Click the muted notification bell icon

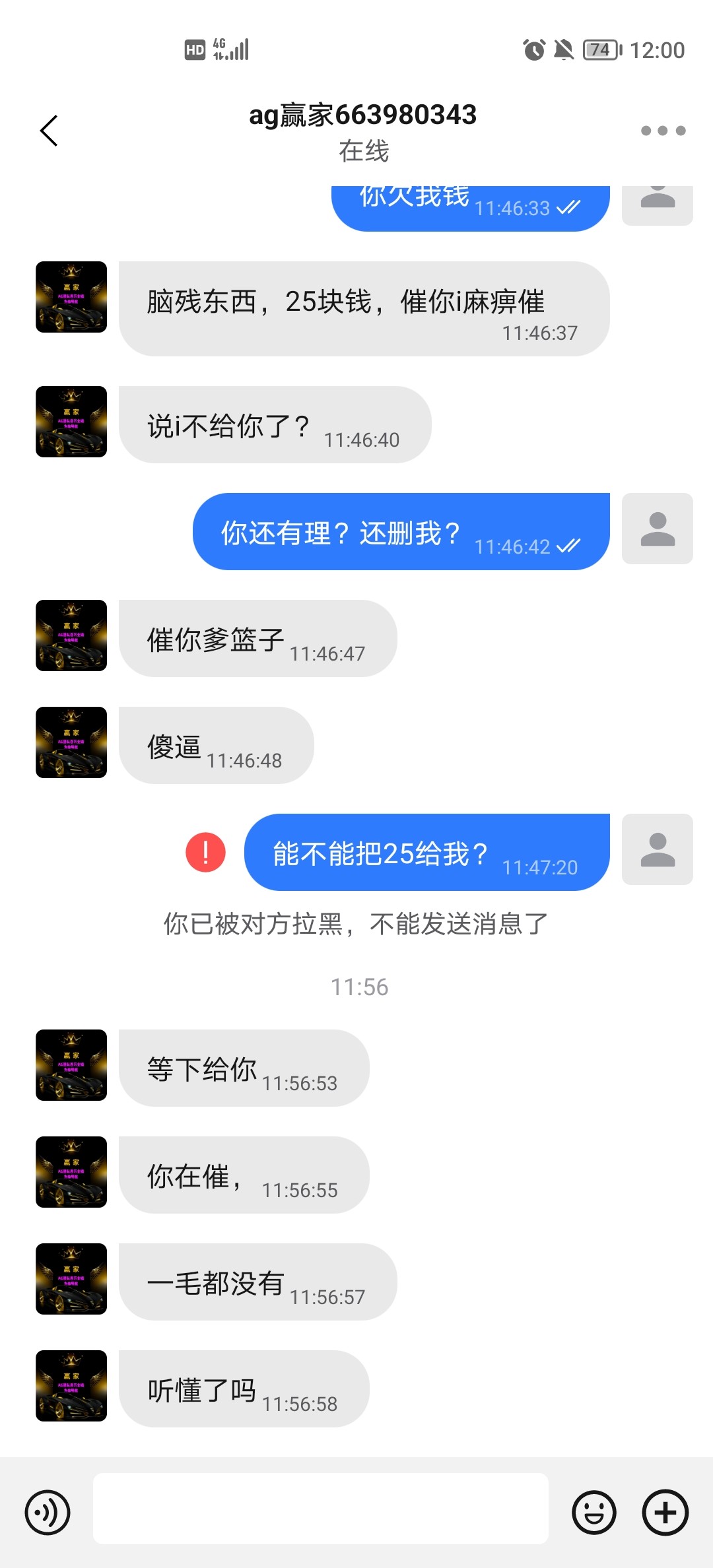coord(562,49)
